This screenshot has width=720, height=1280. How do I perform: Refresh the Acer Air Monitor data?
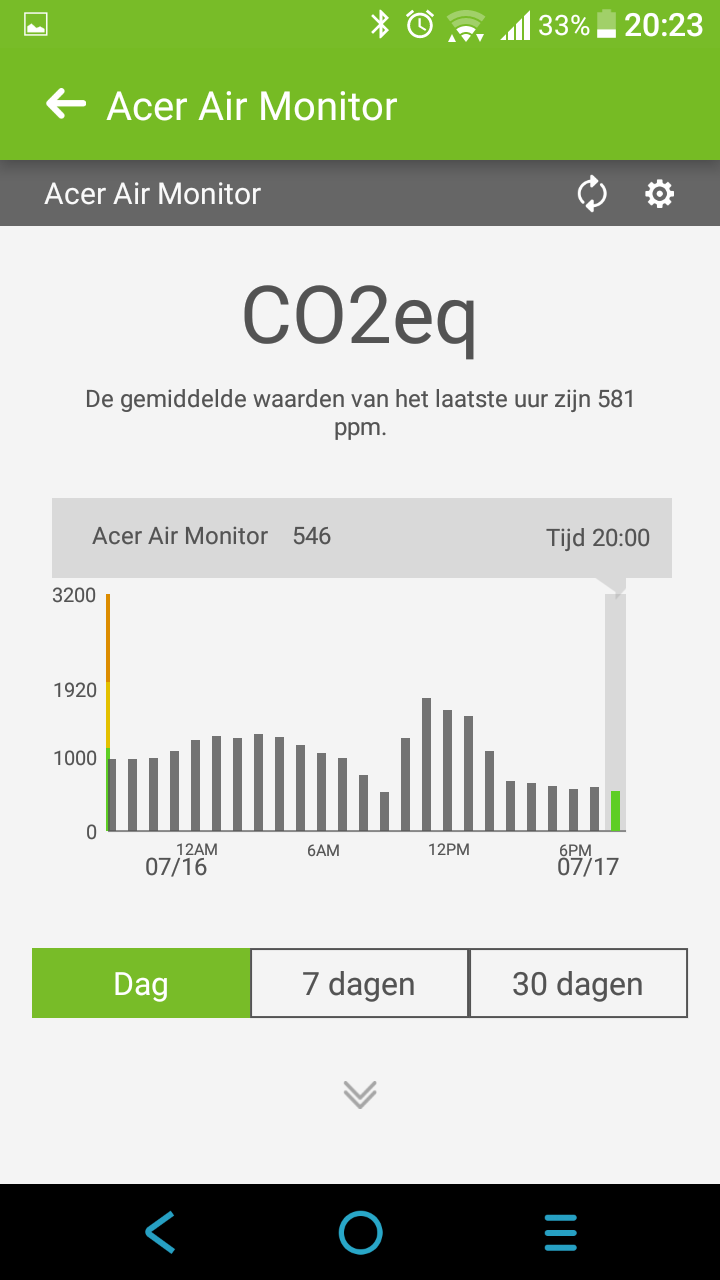point(592,194)
